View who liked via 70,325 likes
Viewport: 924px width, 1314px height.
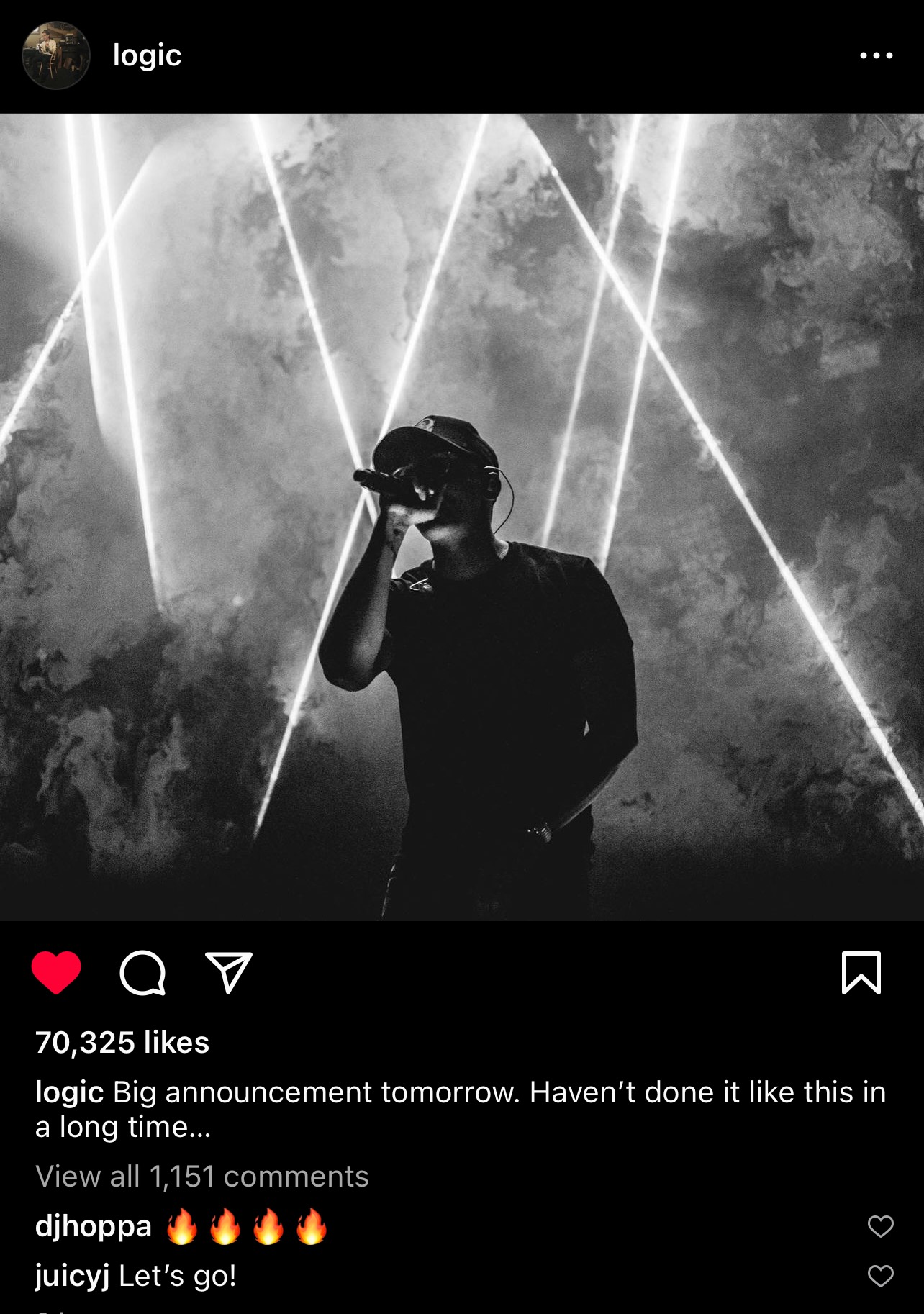122,1042
